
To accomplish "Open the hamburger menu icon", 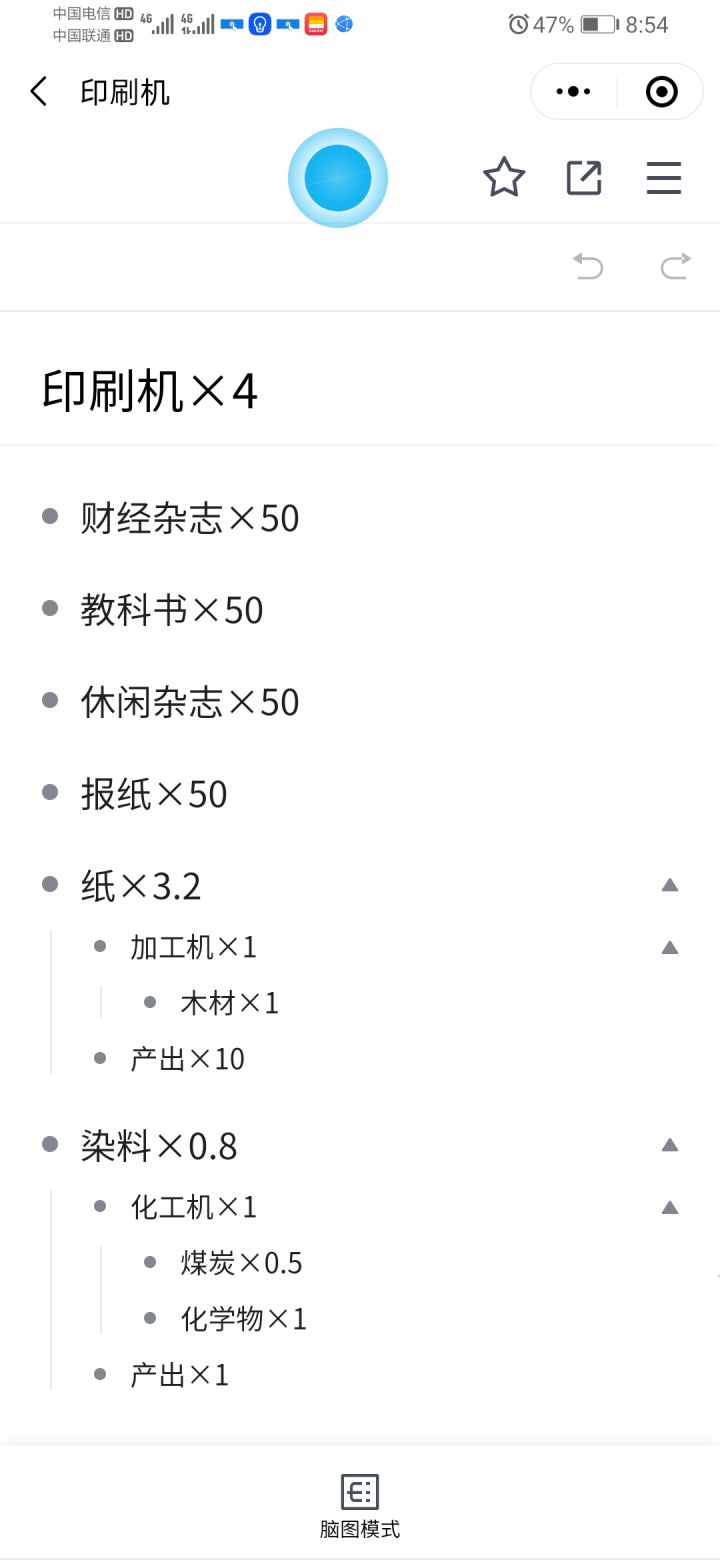I will [x=663, y=178].
